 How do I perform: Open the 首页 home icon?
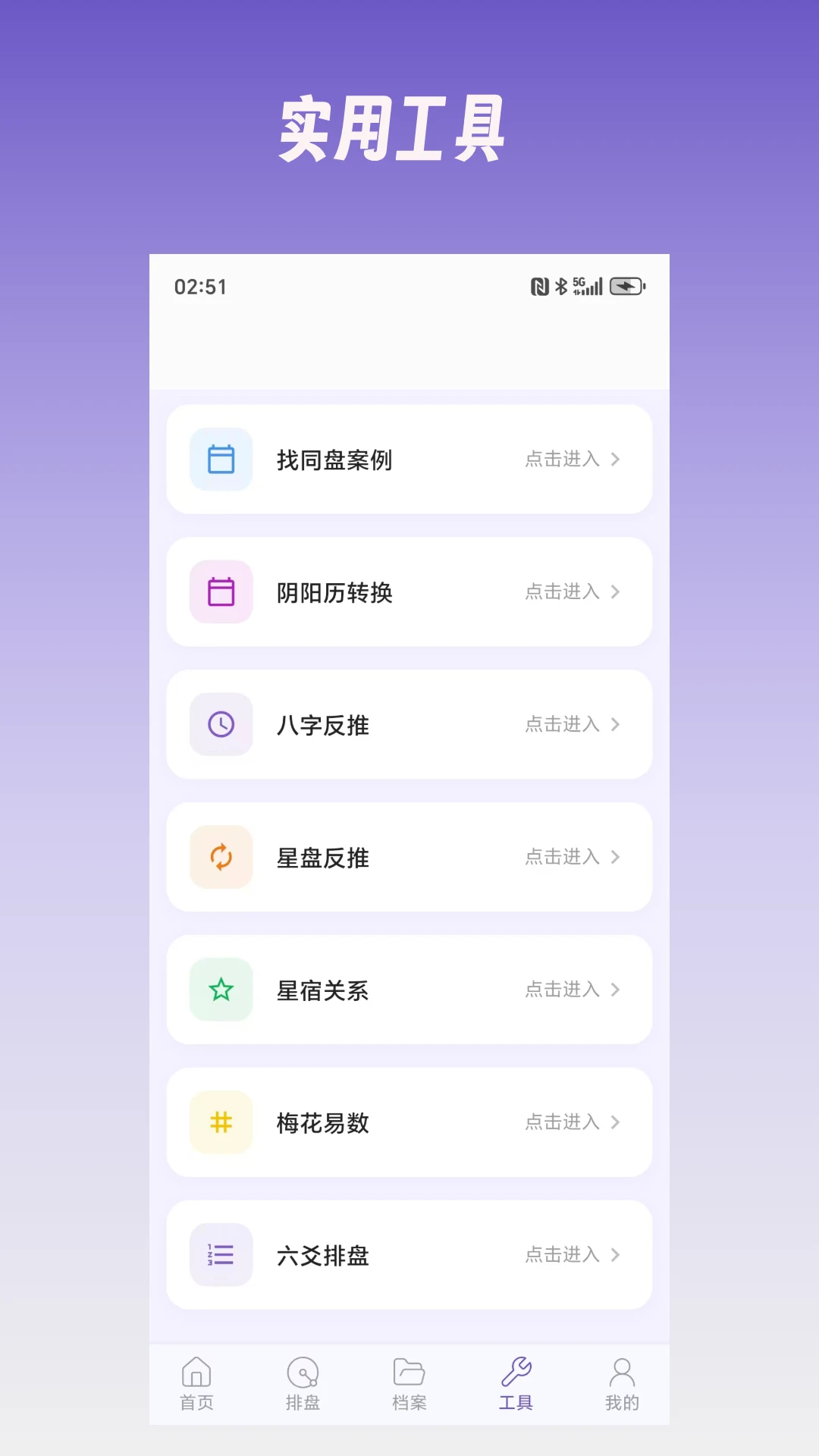pos(197,1373)
